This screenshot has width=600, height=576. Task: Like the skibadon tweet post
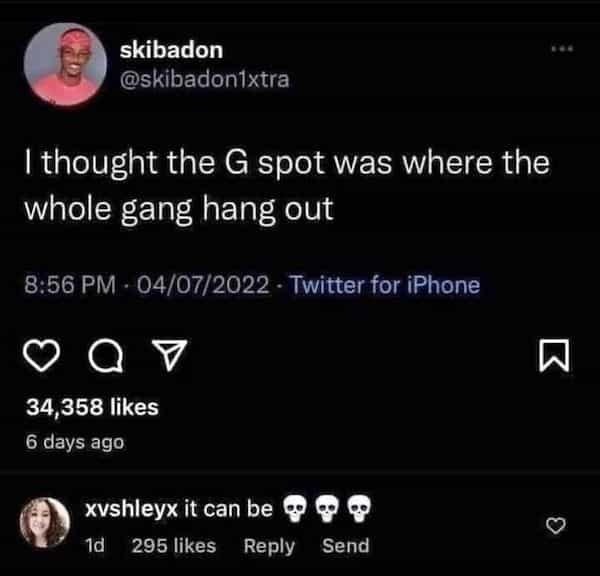(x=41, y=358)
